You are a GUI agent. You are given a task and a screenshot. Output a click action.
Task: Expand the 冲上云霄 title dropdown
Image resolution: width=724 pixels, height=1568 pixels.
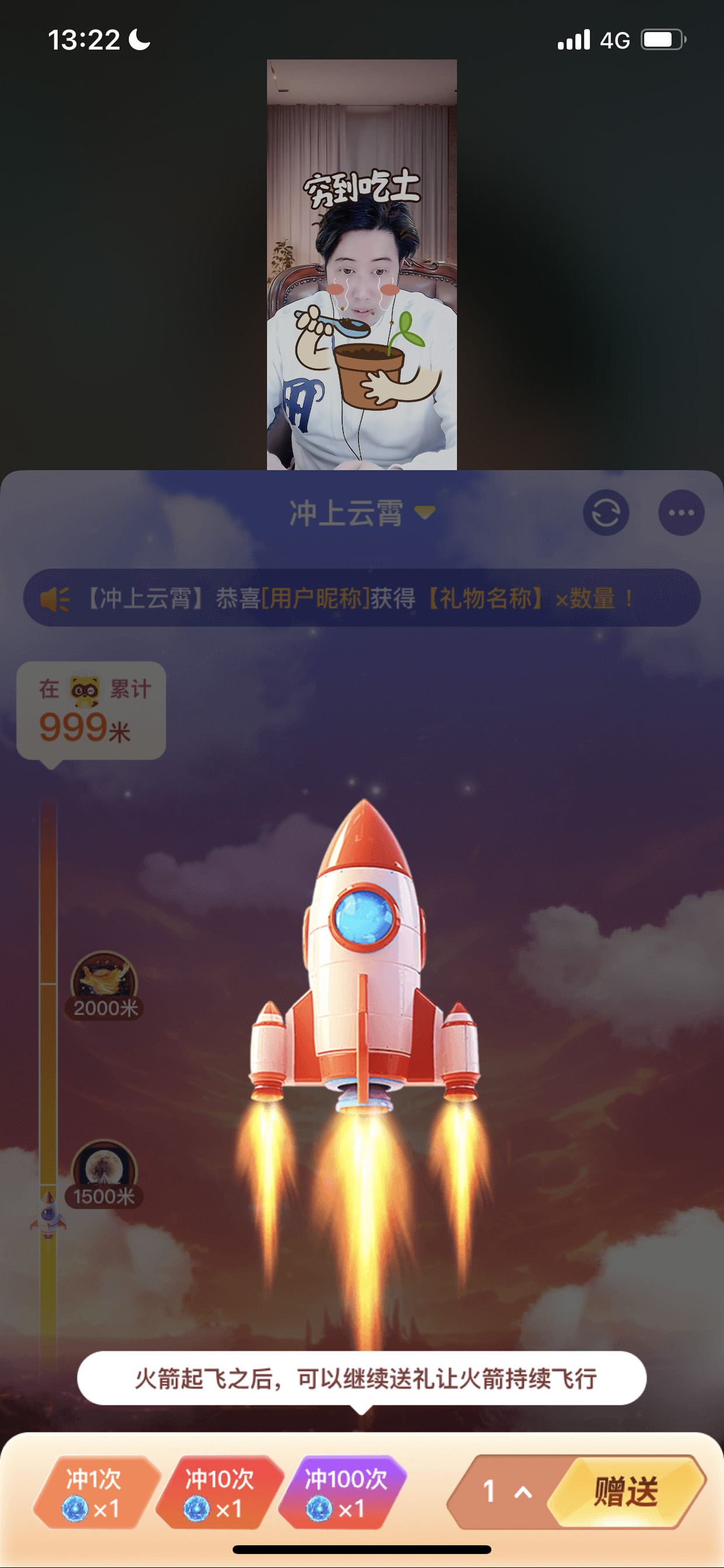362,512
